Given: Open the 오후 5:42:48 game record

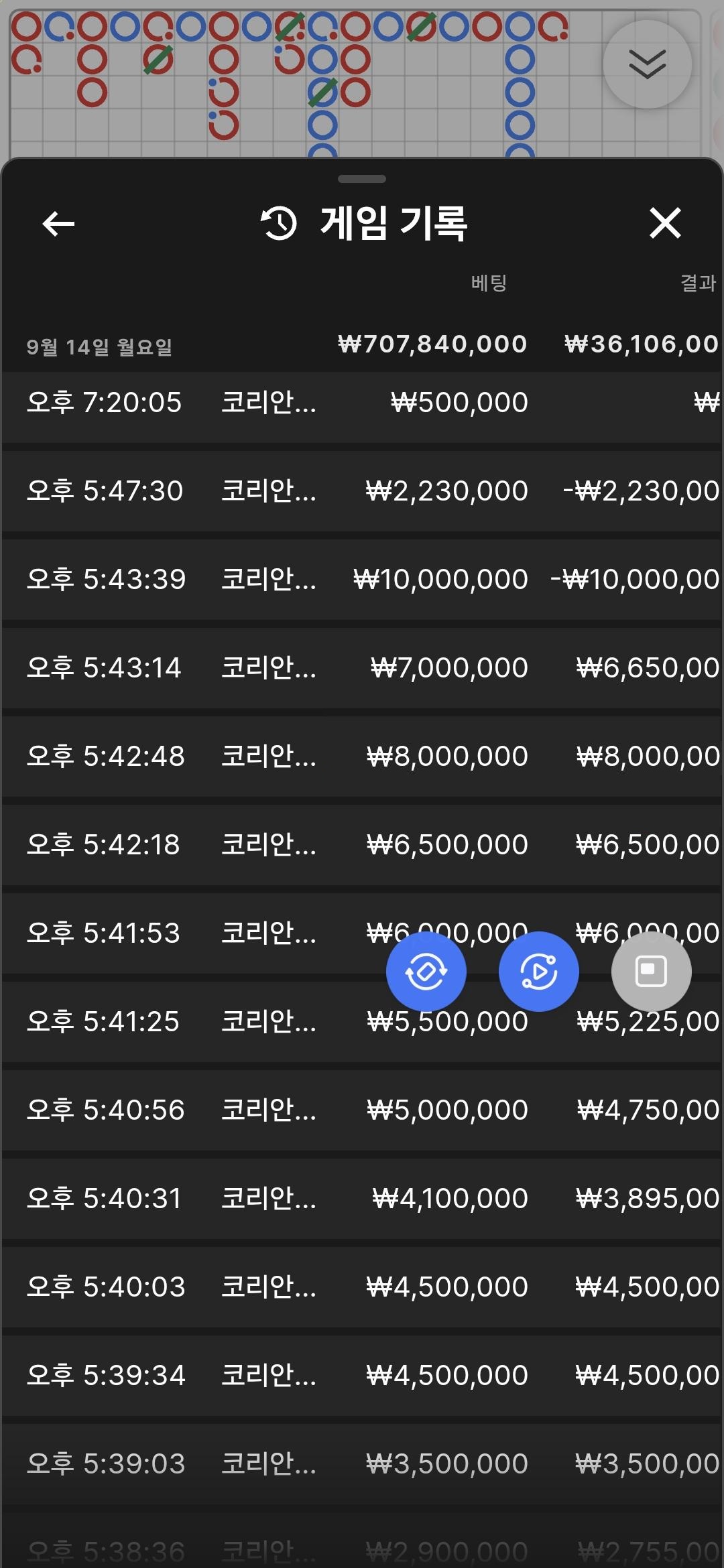Looking at the screenshot, I should click(x=362, y=757).
